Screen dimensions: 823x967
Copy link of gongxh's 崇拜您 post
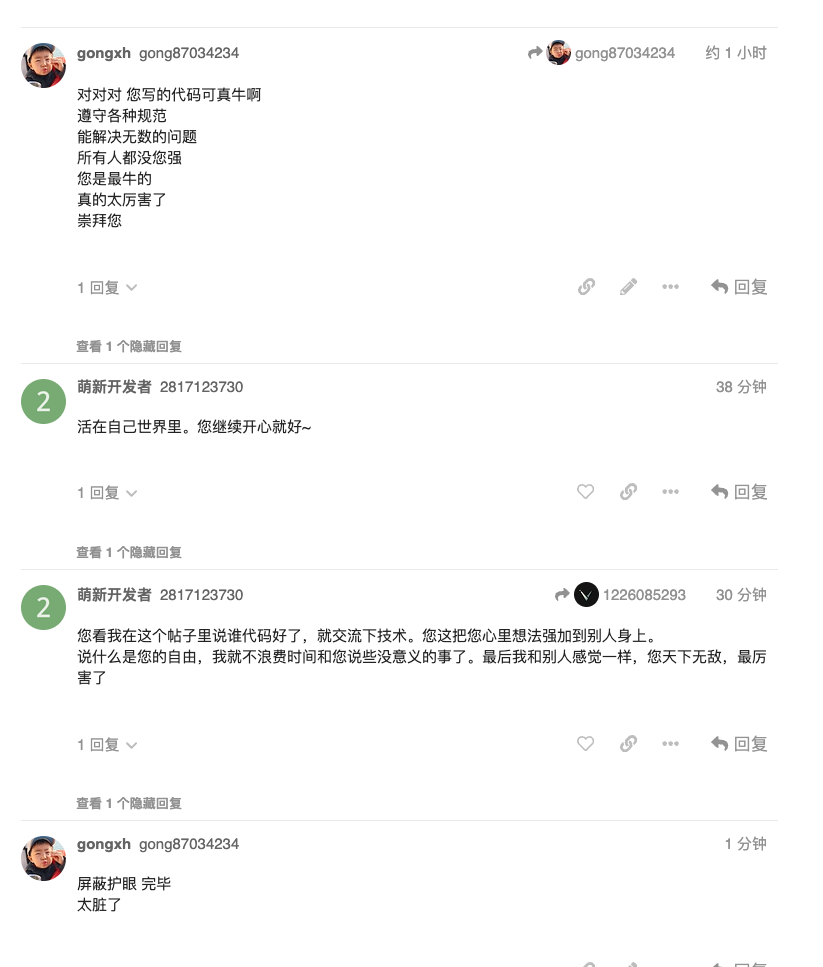click(x=587, y=287)
